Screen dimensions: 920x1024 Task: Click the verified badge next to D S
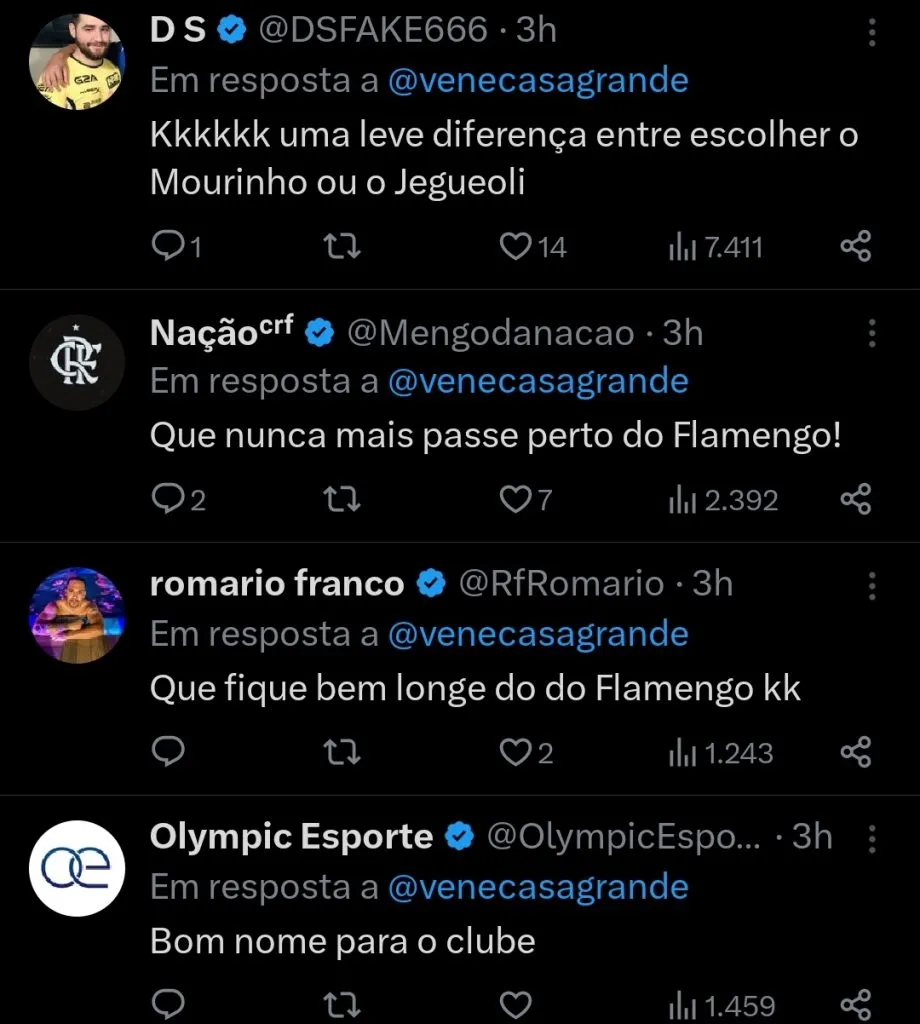pos(232,29)
